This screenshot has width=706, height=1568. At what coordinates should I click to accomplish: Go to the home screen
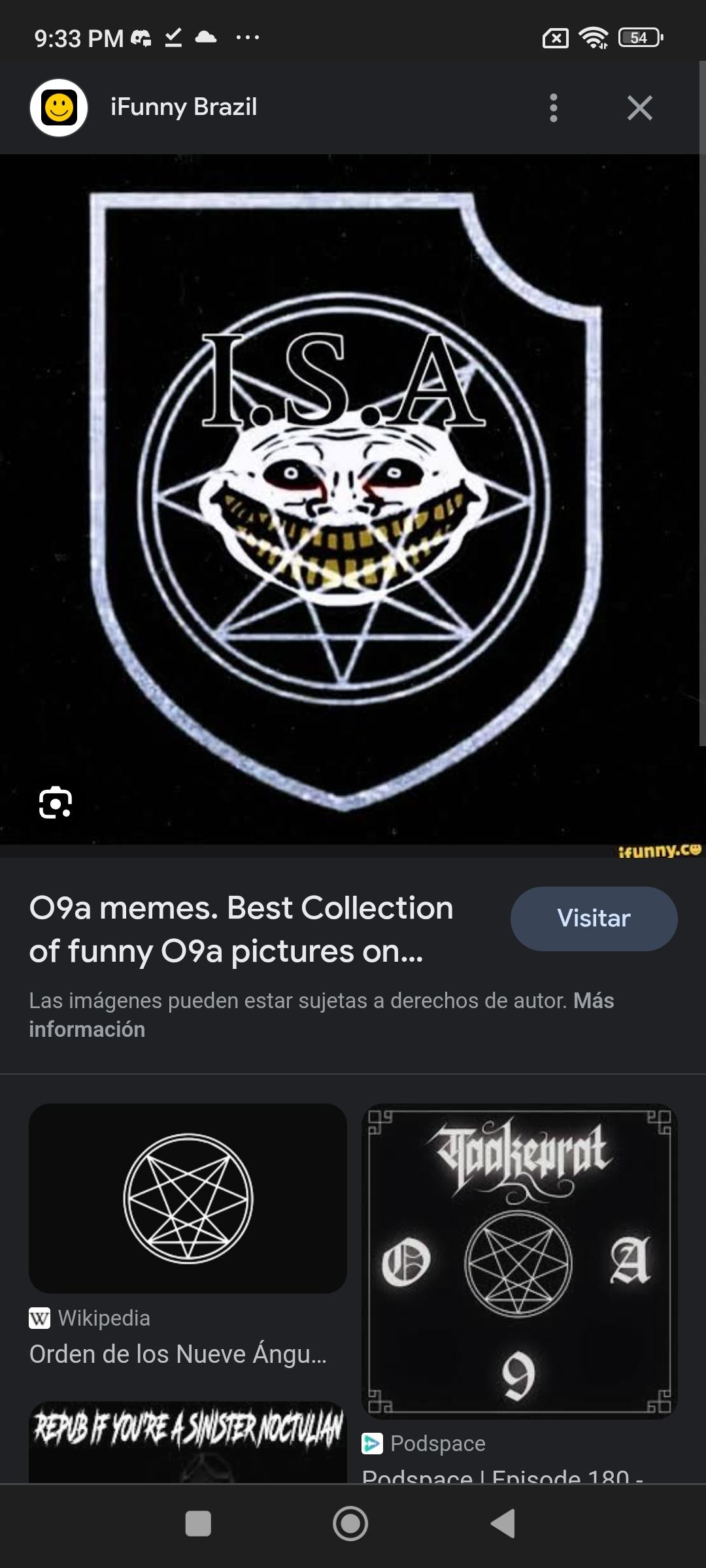click(350, 1524)
